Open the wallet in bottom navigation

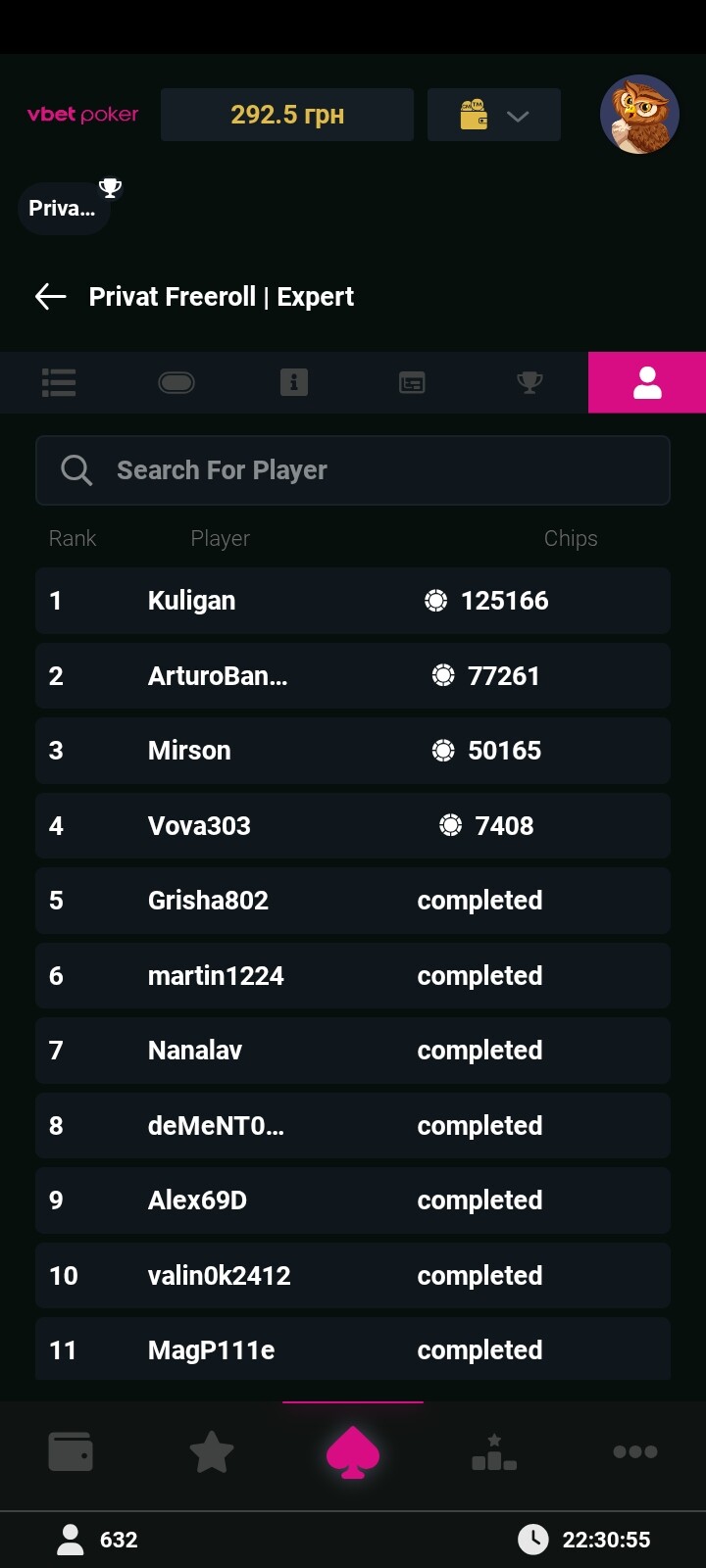(x=71, y=1451)
